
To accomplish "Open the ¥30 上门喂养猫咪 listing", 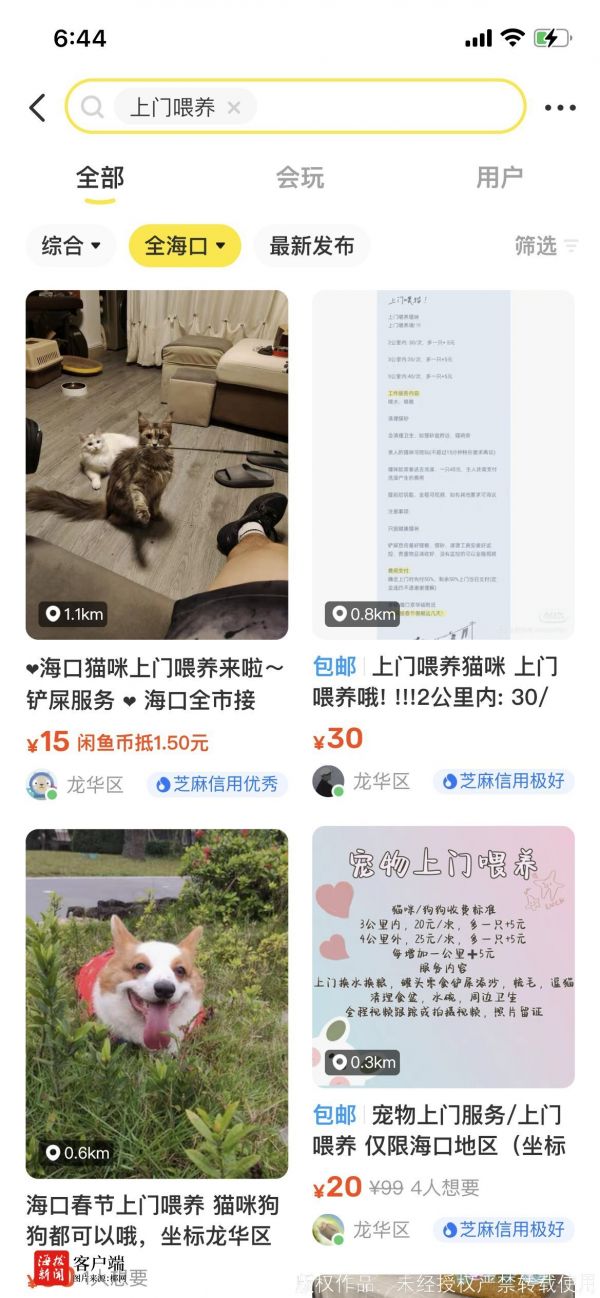I will [443, 465].
